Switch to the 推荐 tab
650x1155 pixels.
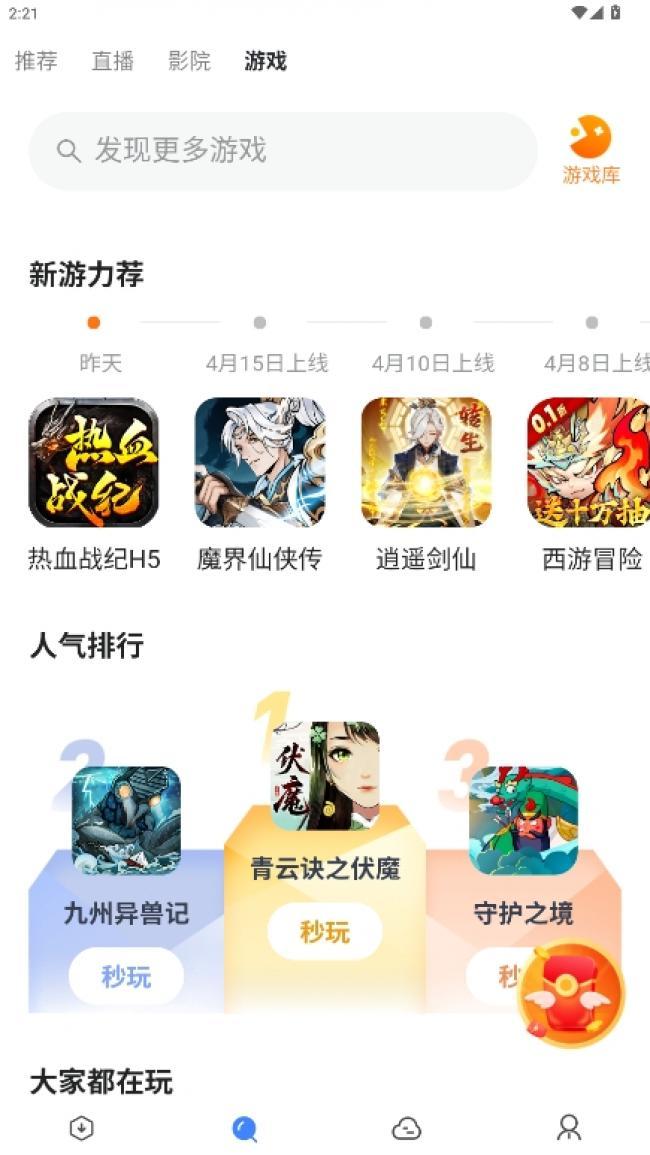coord(36,61)
